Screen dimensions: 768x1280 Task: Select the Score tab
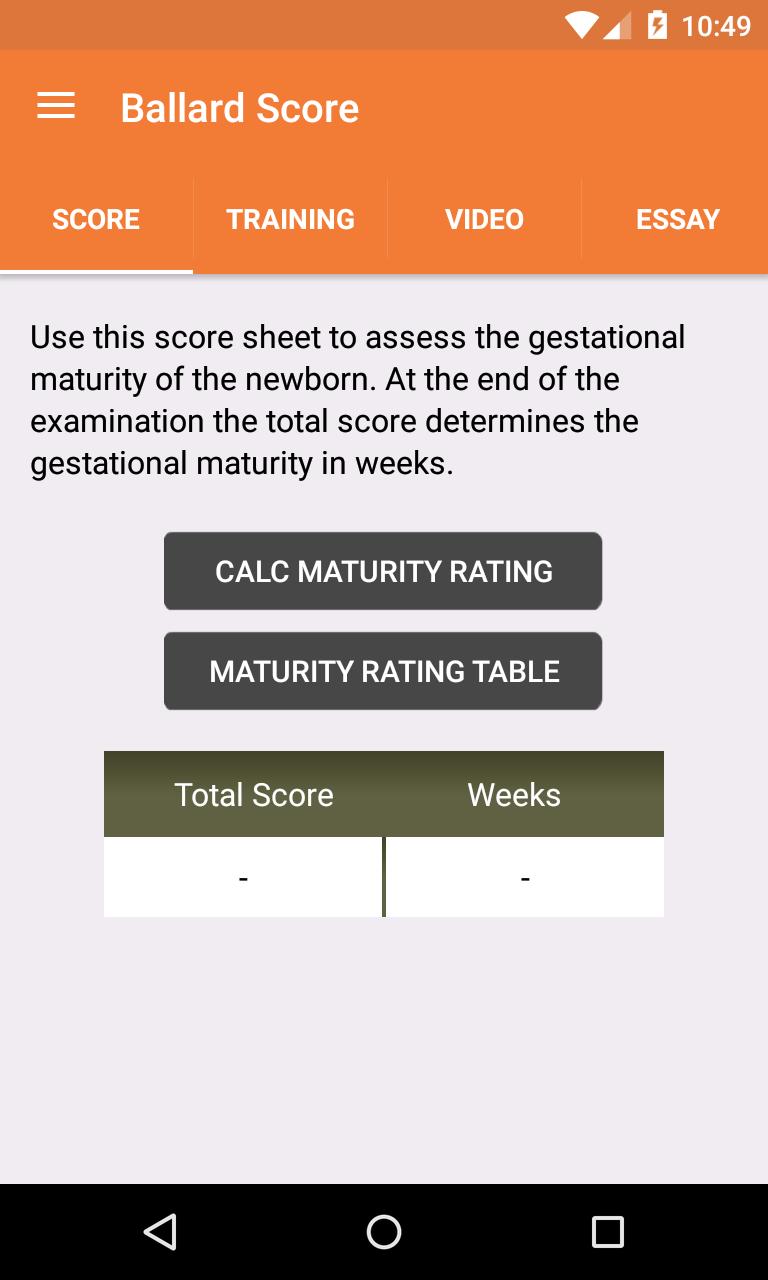pyautogui.click(x=96, y=220)
